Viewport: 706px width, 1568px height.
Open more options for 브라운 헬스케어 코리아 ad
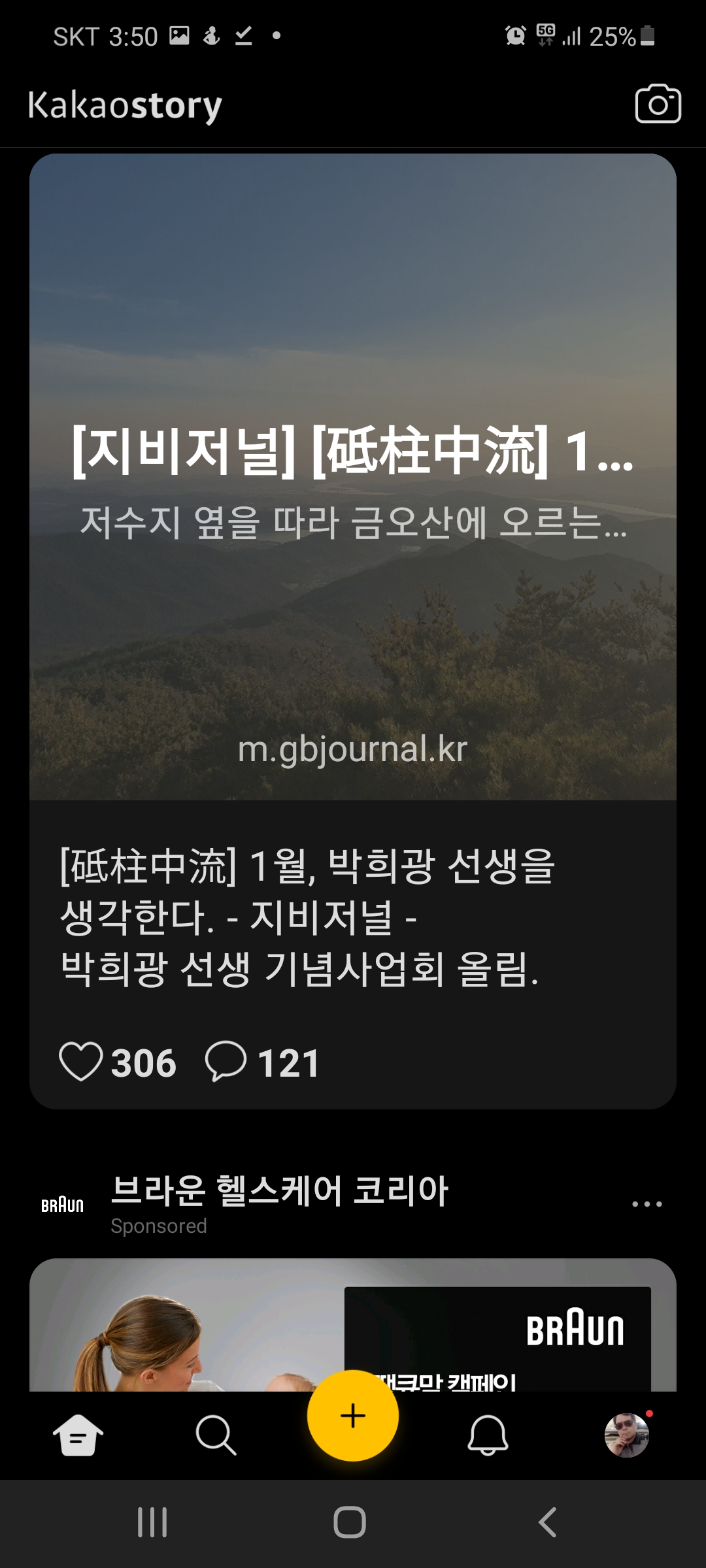pos(647,1204)
